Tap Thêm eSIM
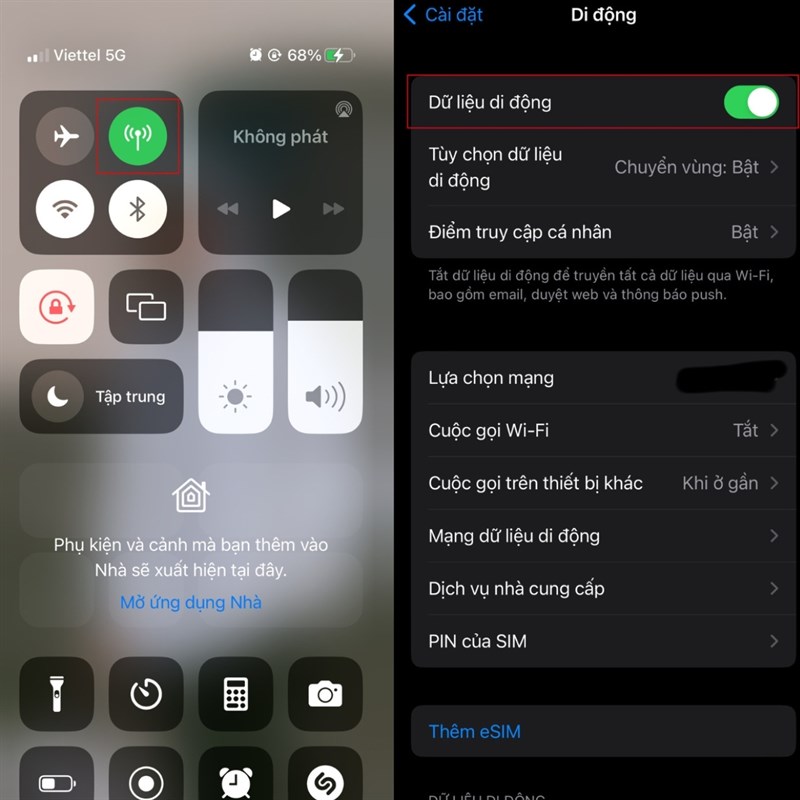Viewport: 800px width, 800px height. pyautogui.click(x=474, y=731)
